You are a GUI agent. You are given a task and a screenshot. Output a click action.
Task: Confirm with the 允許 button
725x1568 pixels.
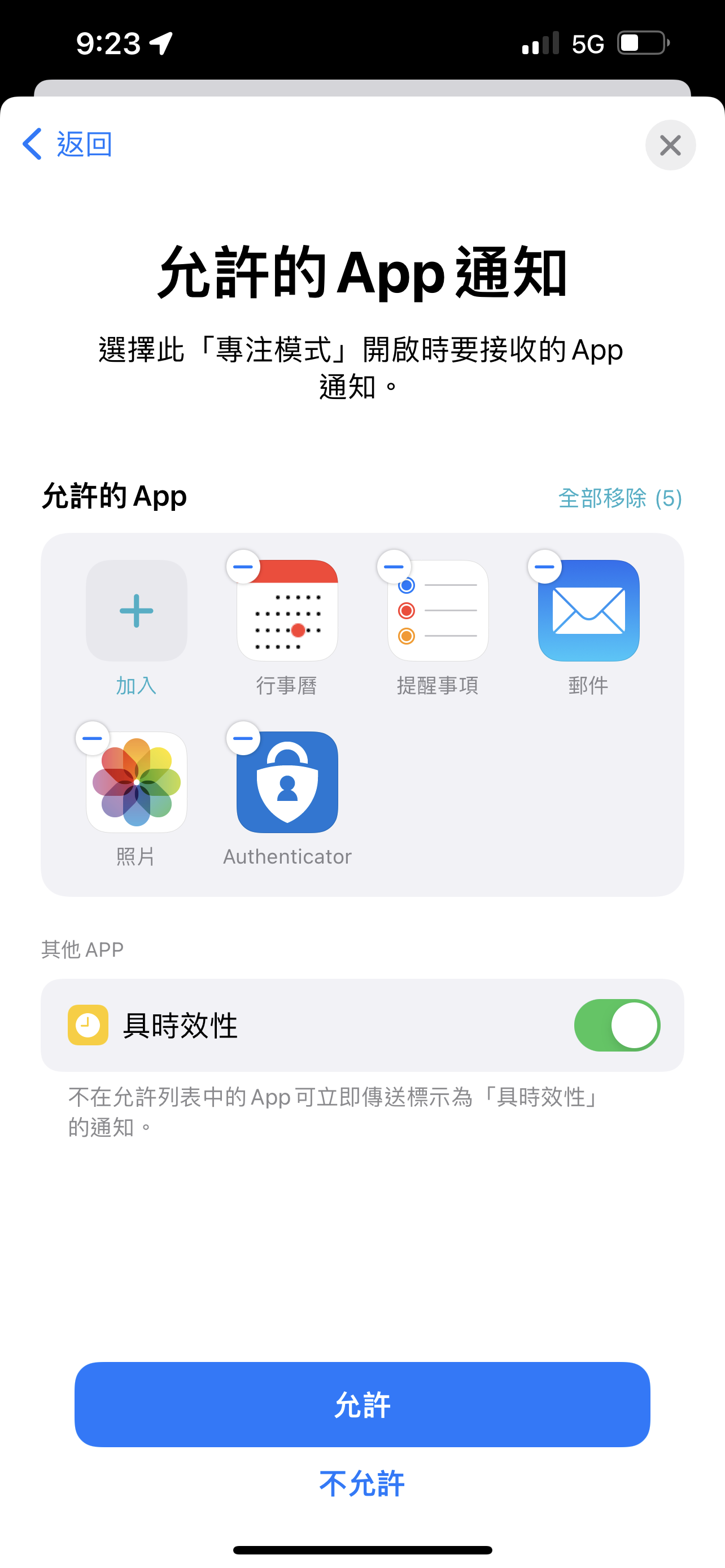click(x=362, y=1404)
